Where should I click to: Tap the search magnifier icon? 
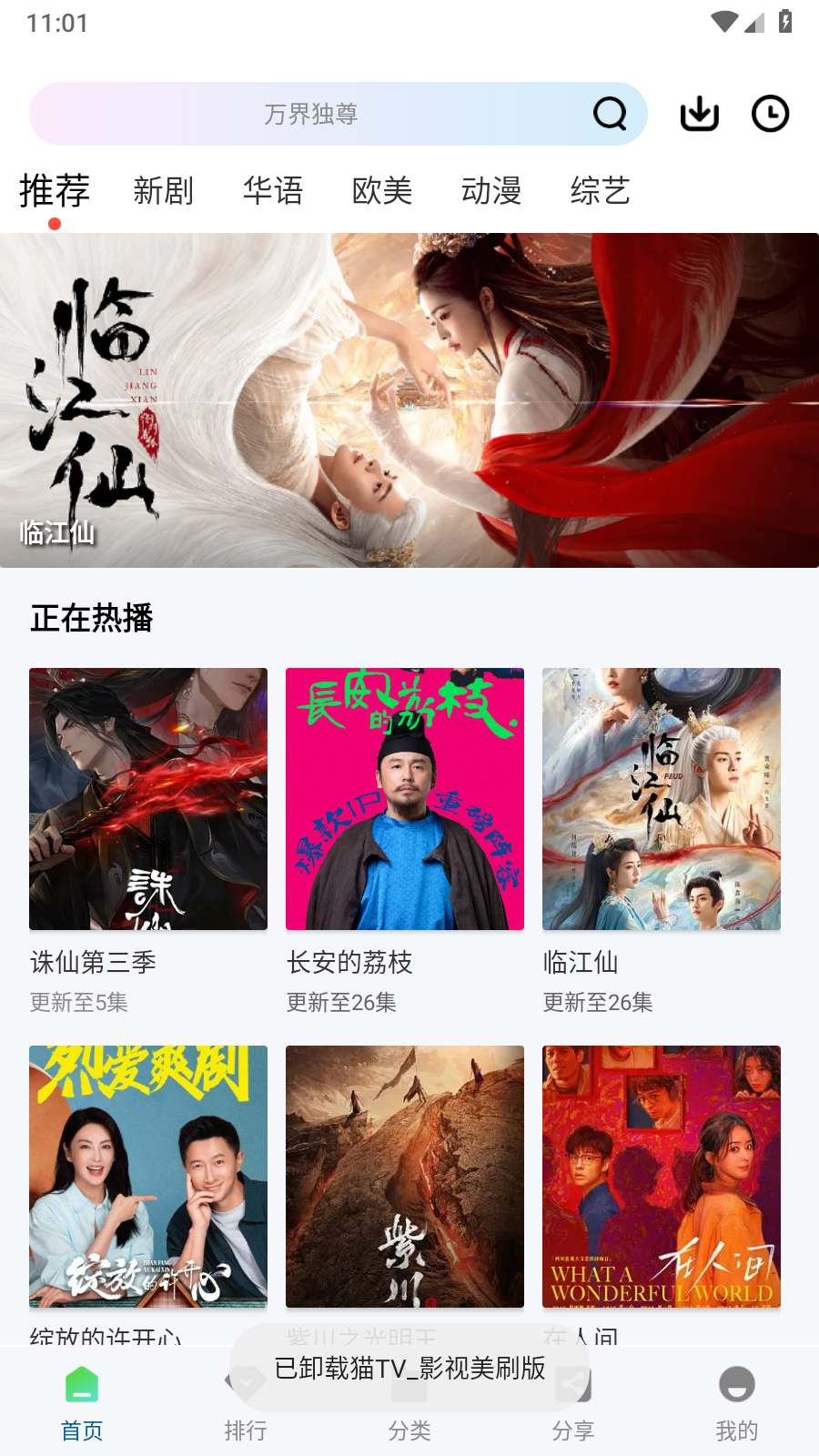[610, 114]
